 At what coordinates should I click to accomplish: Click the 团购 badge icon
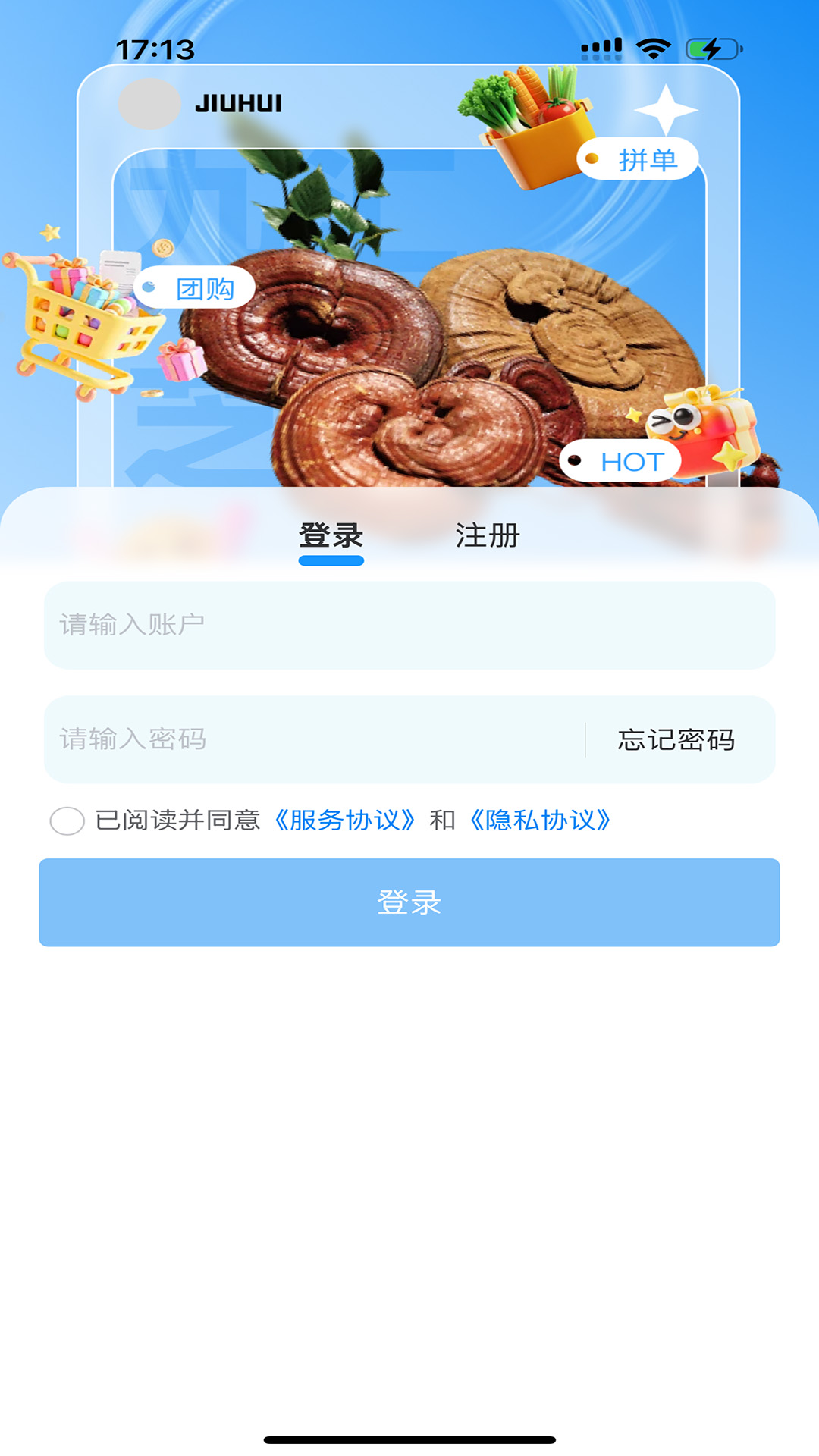pos(192,287)
